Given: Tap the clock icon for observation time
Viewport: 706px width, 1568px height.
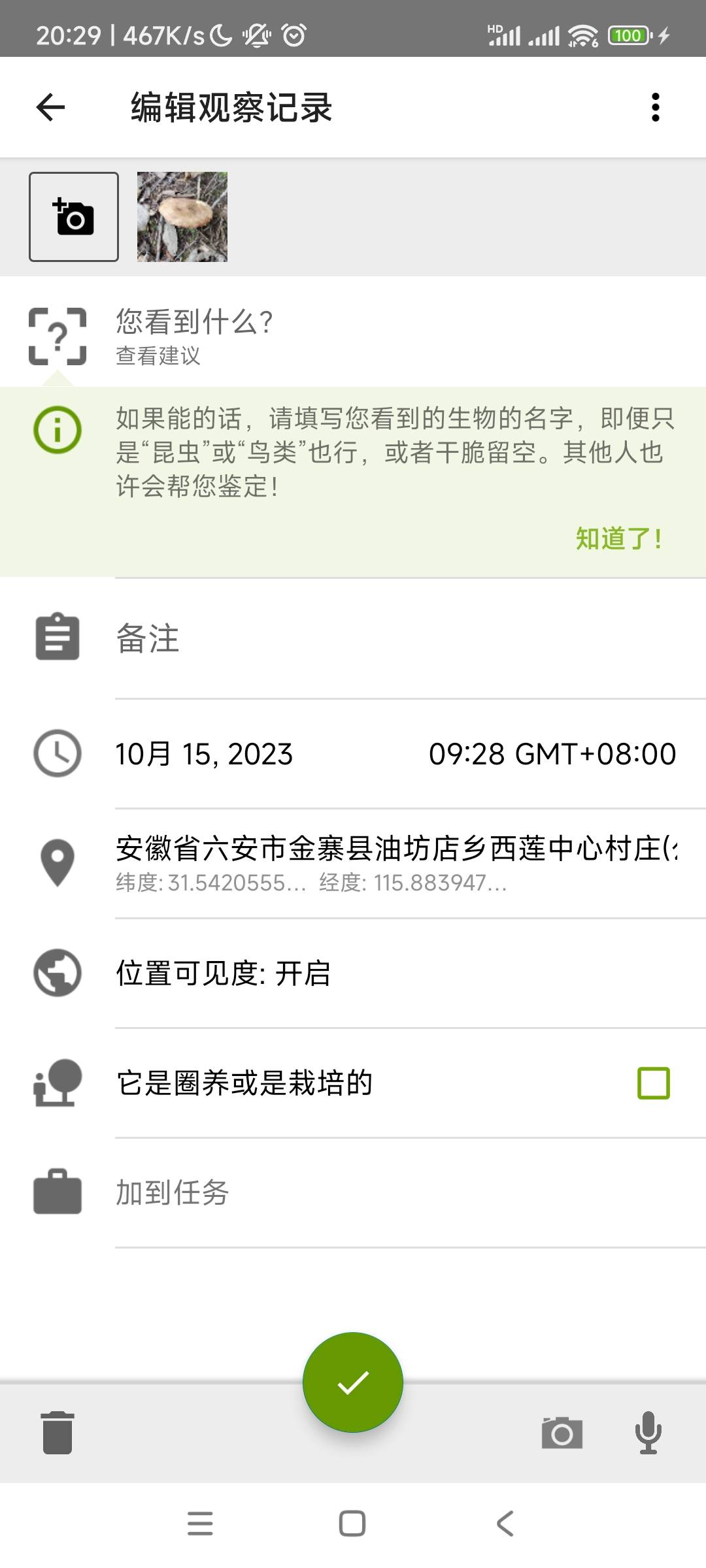Looking at the screenshot, I should pos(58,755).
